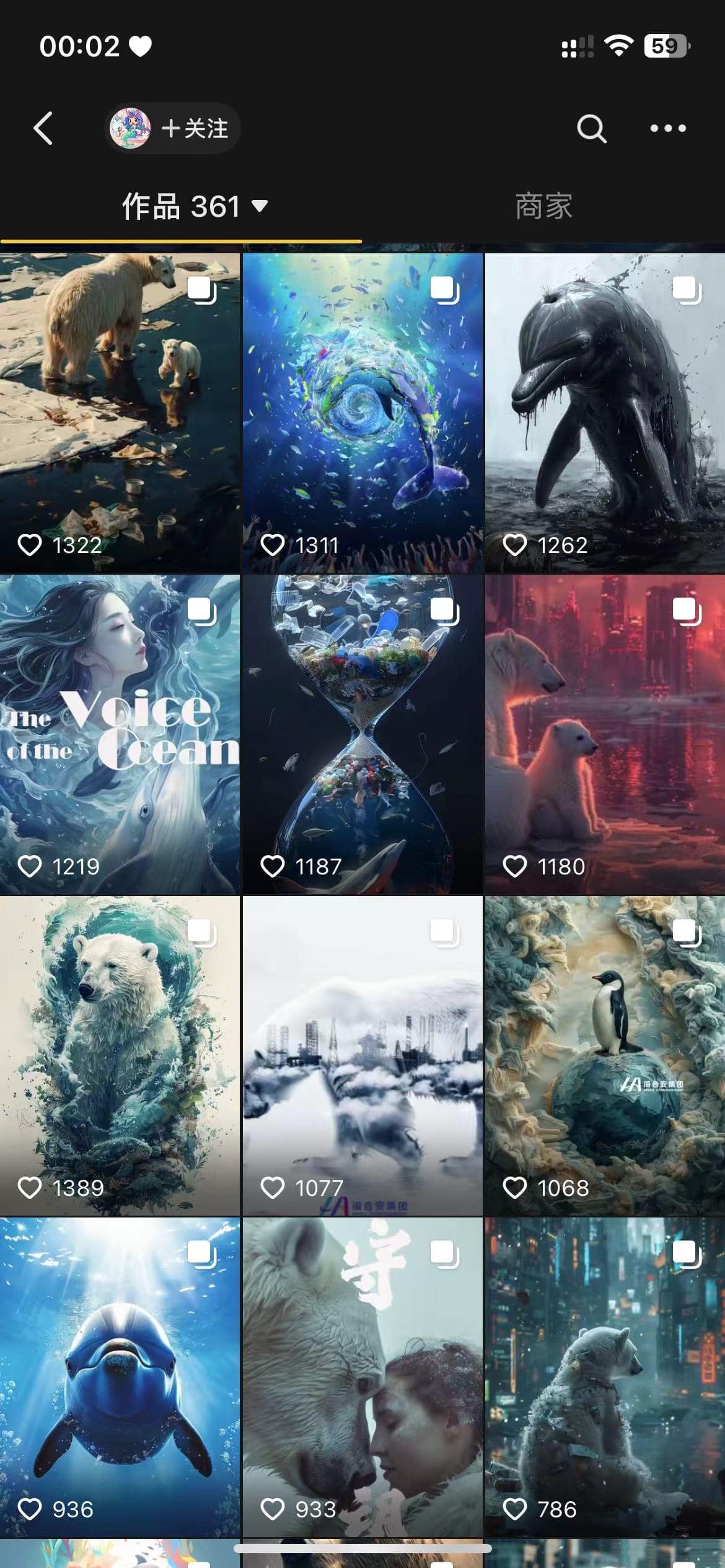This screenshot has height=1568, width=725.
Task: Open the swirling whale post with 1311 likes
Action: tap(362, 412)
